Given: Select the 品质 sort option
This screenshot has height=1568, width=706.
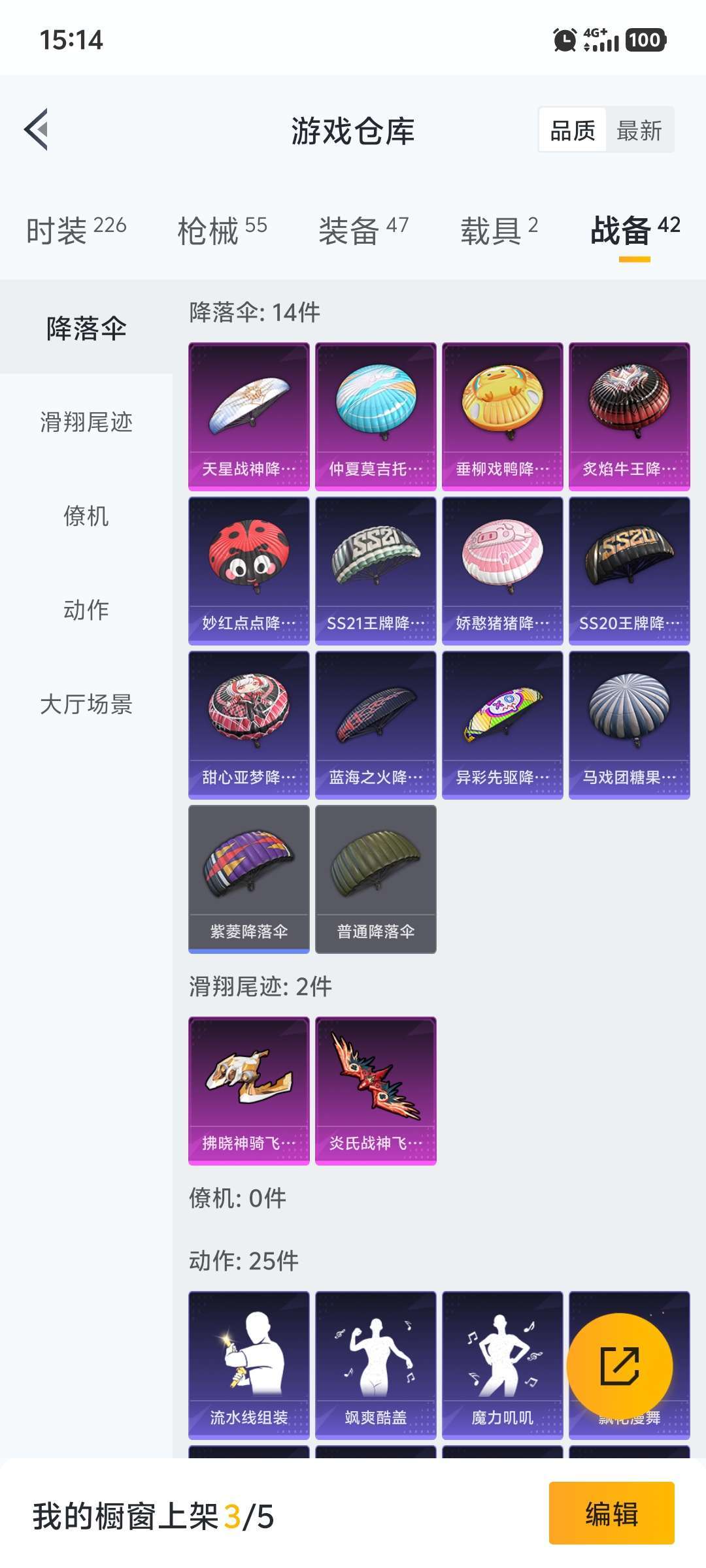Looking at the screenshot, I should pyautogui.click(x=573, y=131).
